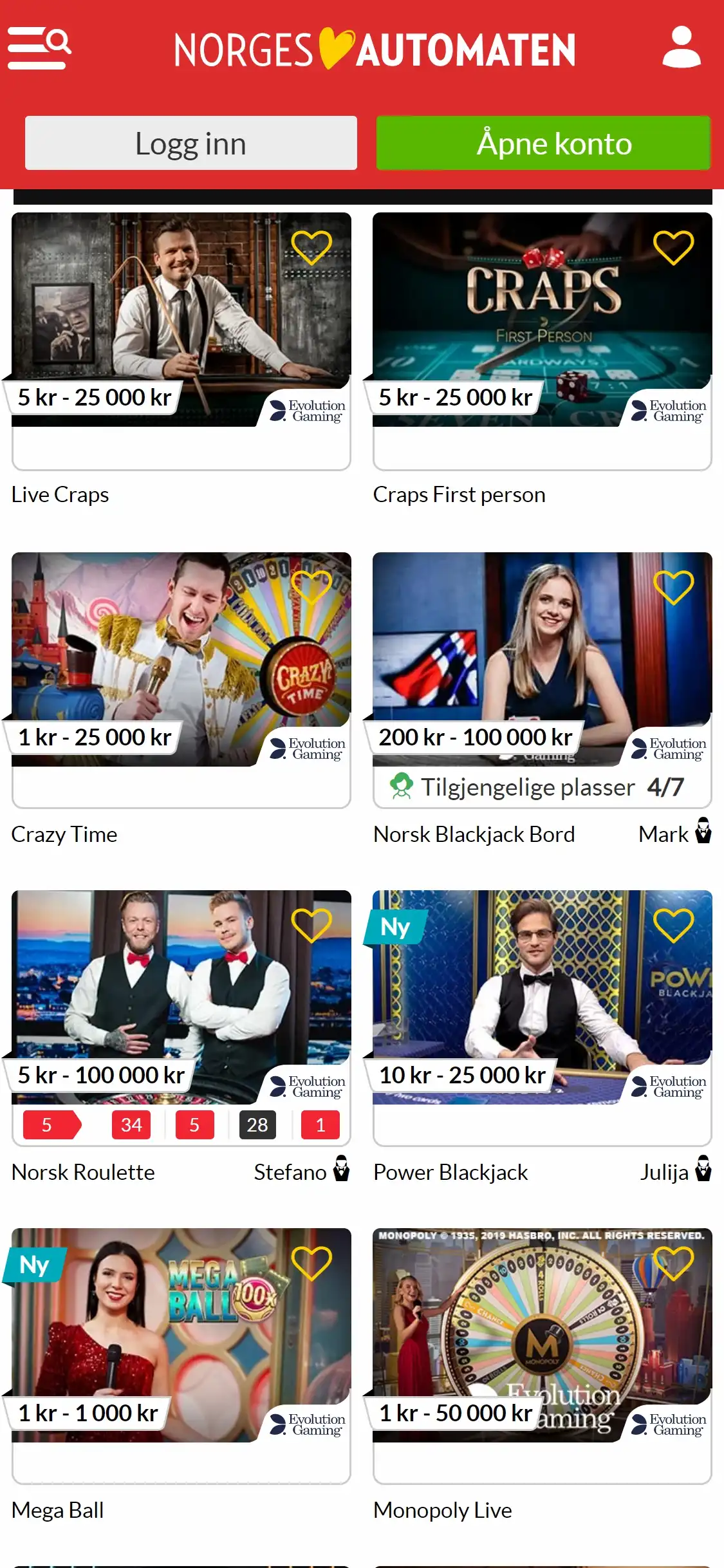Favorite Live Craps with the heart
This screenshot has height=1568, width=724.
(311, 247)
